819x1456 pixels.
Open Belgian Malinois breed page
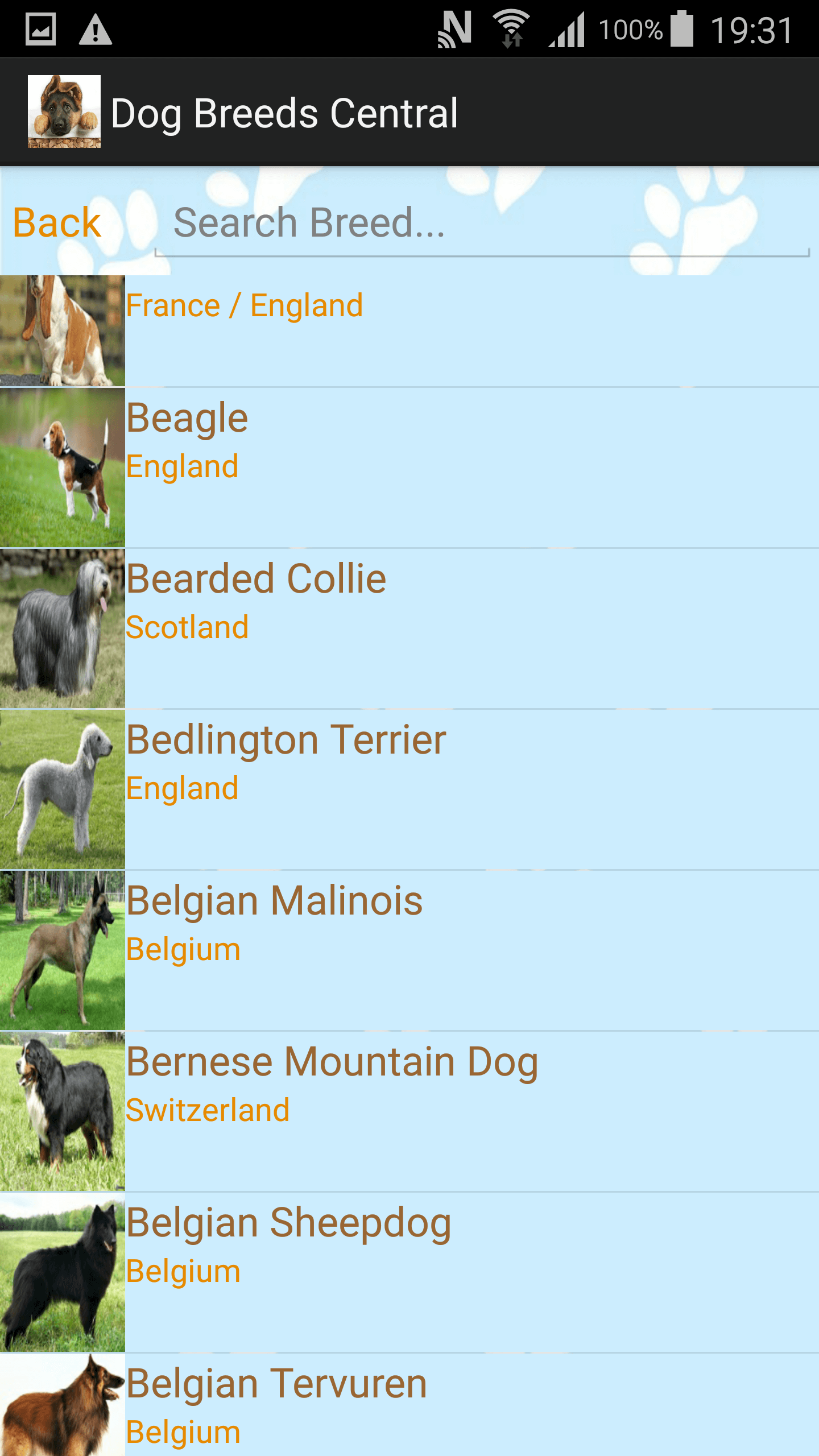coord(409,950)
